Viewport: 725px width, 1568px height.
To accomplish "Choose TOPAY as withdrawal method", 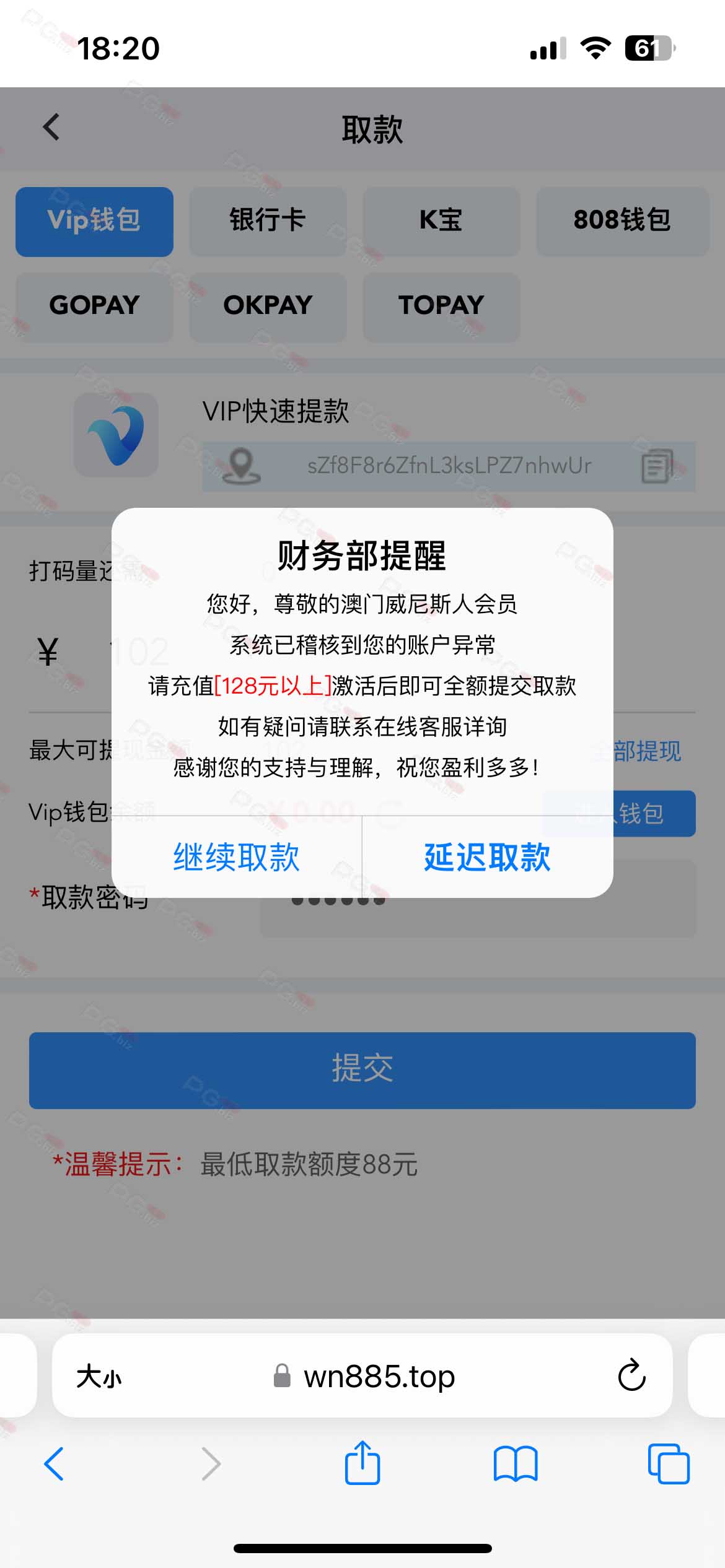I will point(441,307).
